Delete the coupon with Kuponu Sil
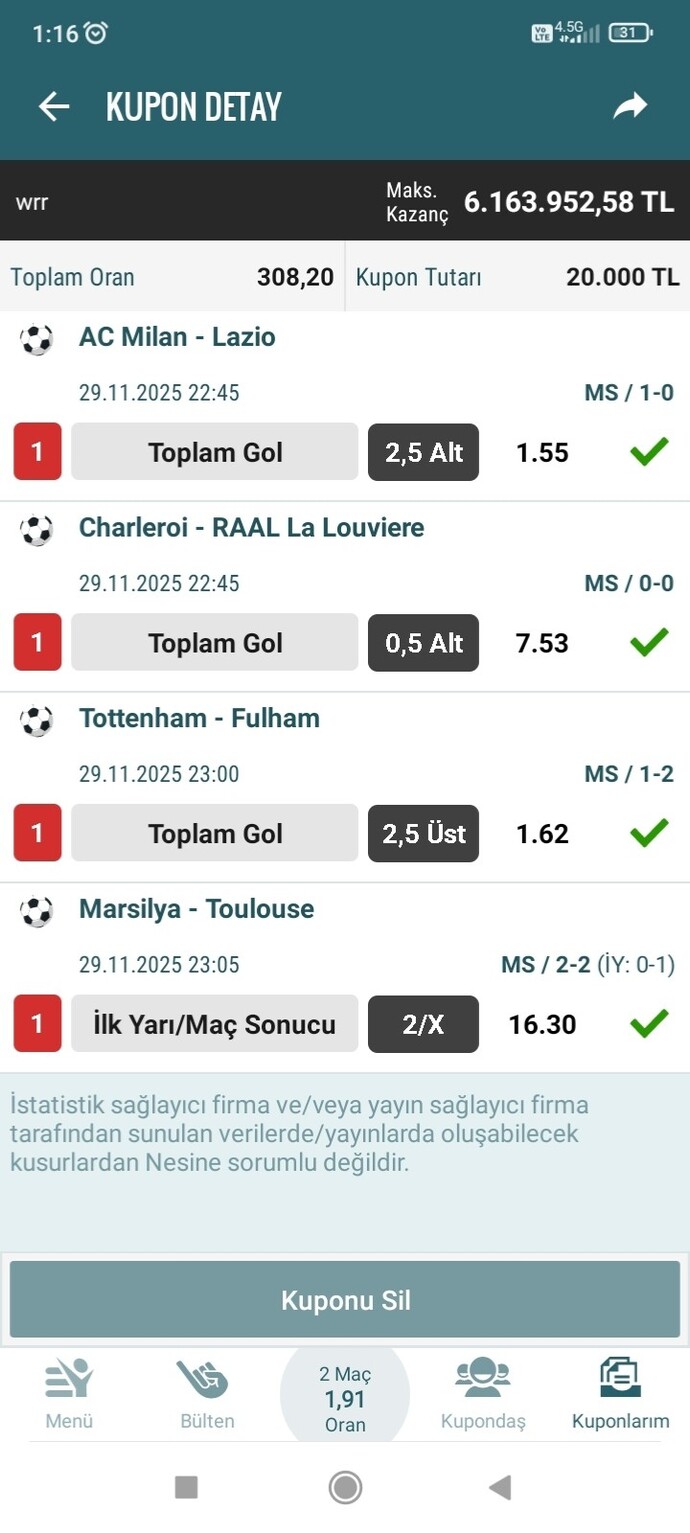 point(345,1300)
